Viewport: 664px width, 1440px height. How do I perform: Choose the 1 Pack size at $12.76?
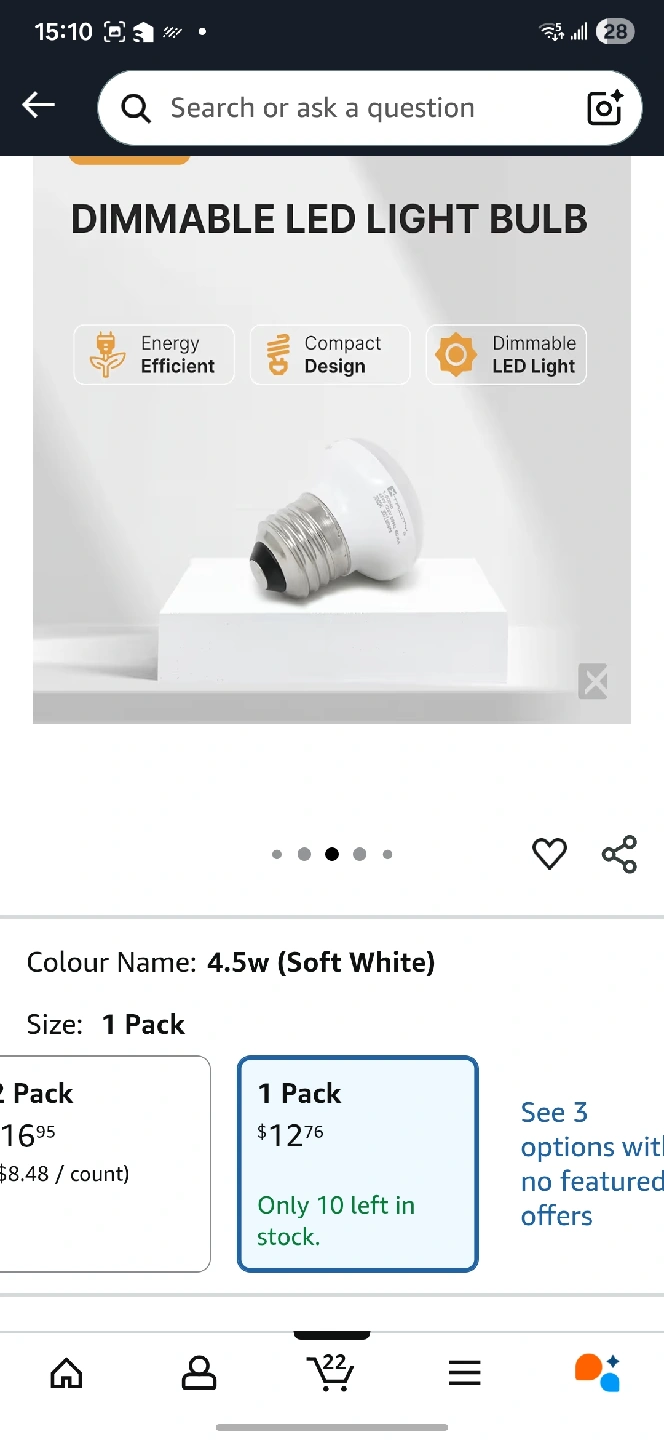357,1163
